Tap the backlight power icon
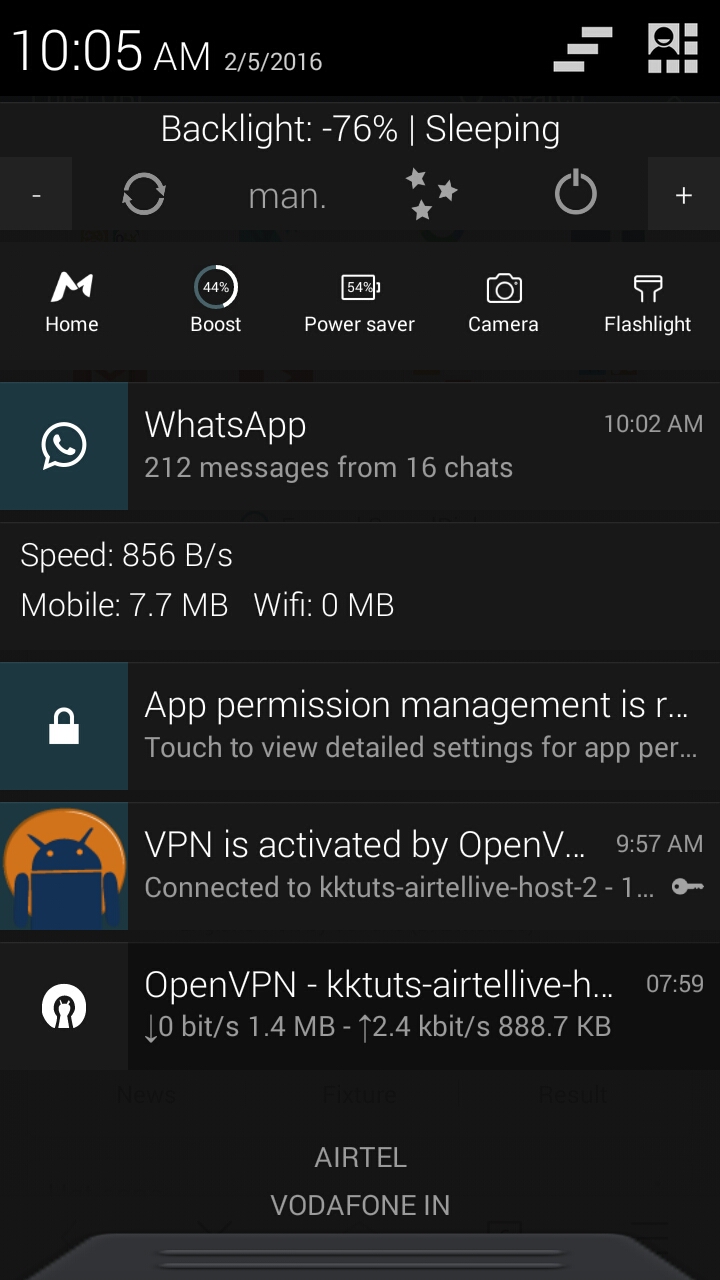The image size is (720, 1280). point(575,195)
